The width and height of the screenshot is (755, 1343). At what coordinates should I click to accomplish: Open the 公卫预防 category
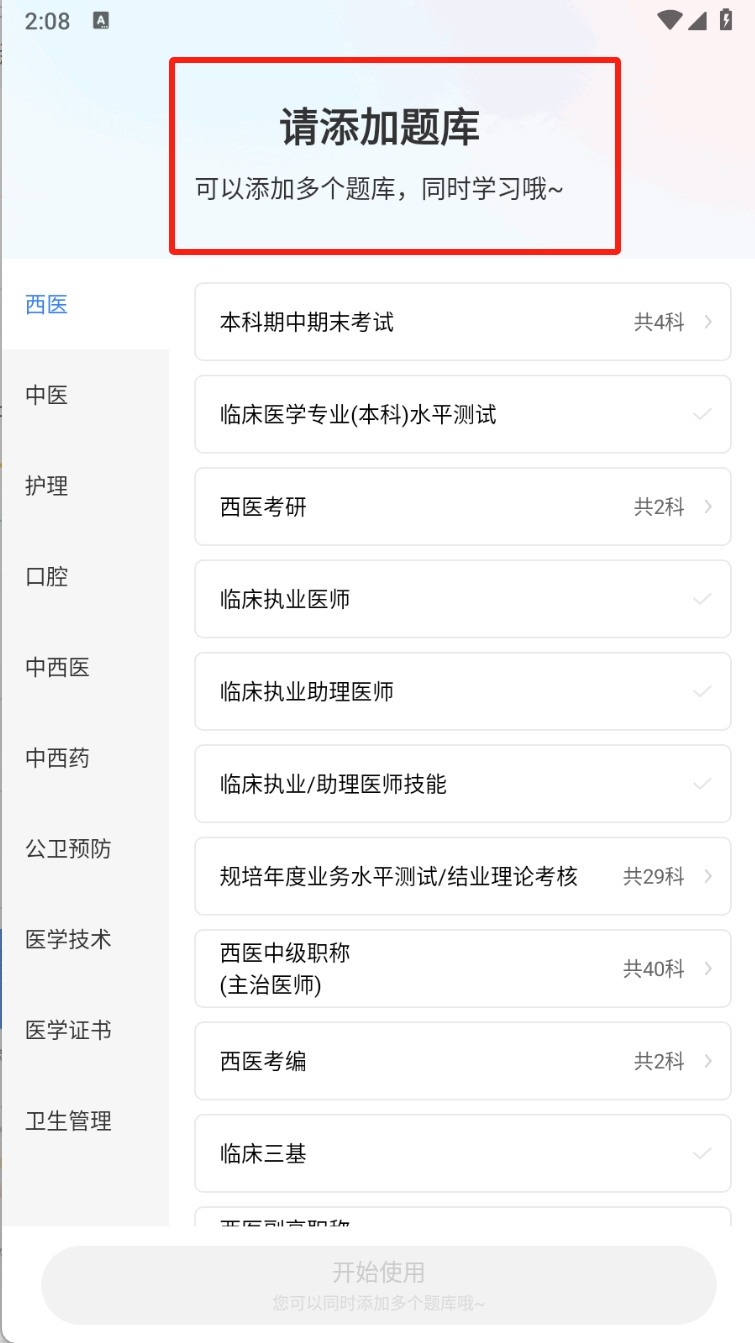[x=68, y=849]
